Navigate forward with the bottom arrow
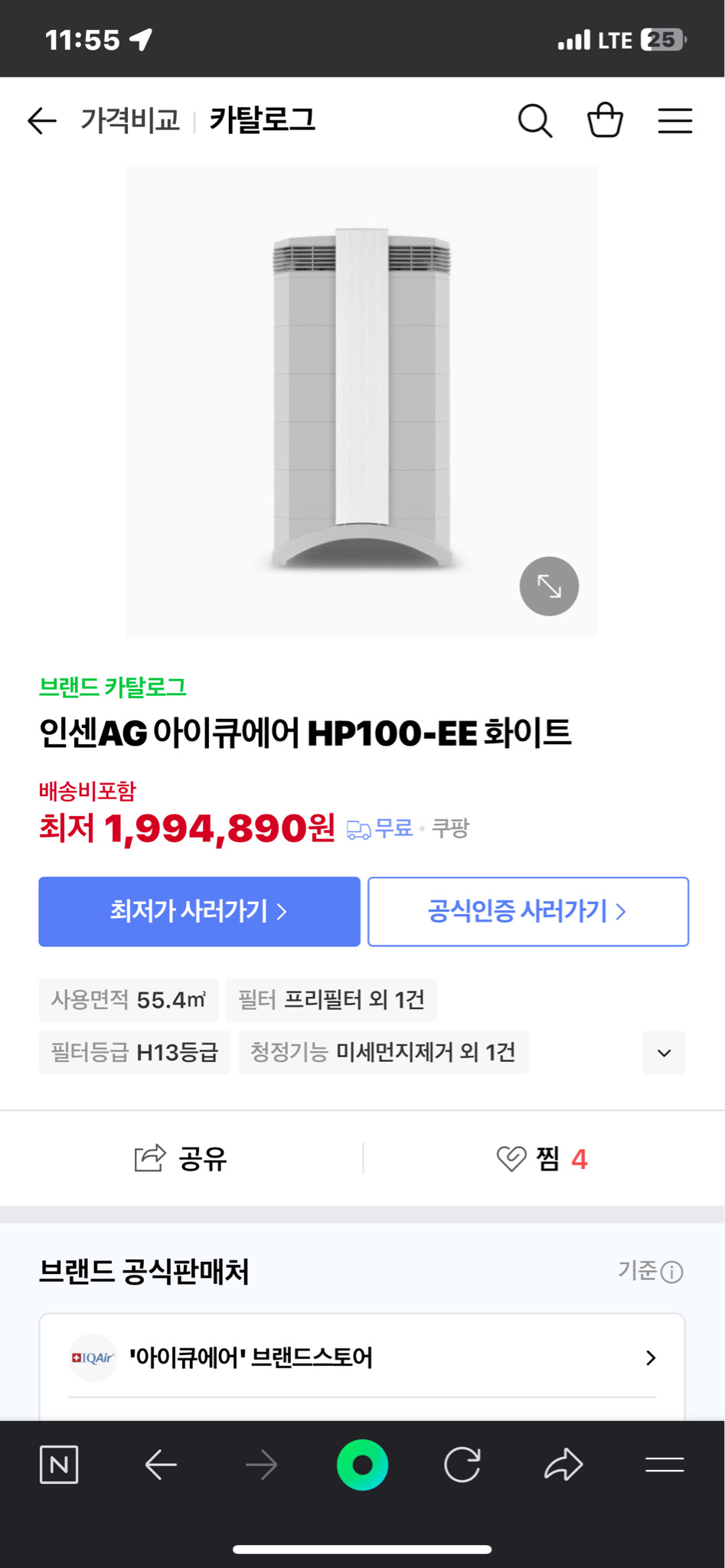 (x=261, y=1465)
